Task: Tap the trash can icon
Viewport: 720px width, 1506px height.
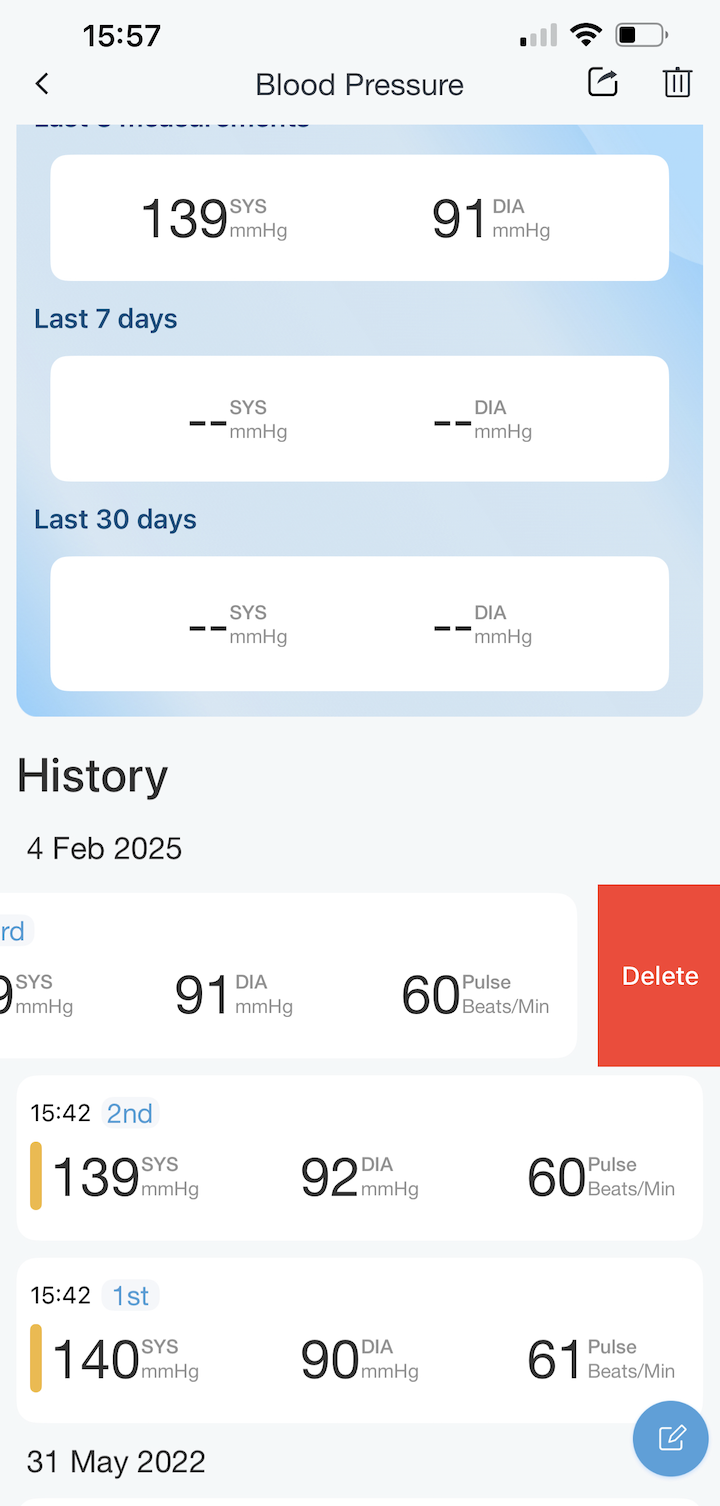Action: pyautogui.click(x=677, y=83)
